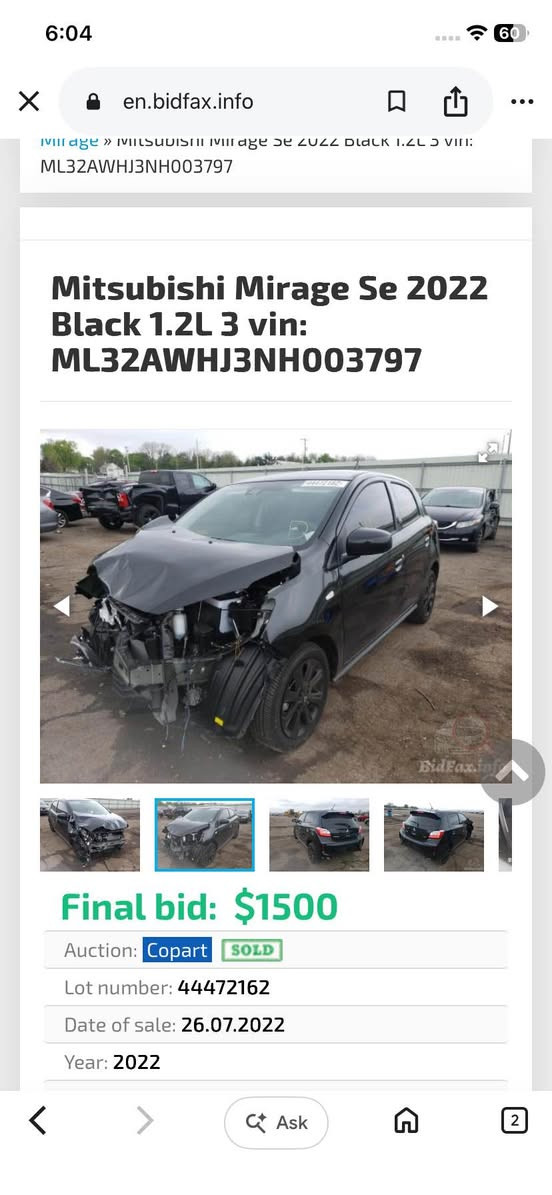Open the Mirage breadcrumb link
Viewport: 552px width, 1195px height.
point(69,141)
